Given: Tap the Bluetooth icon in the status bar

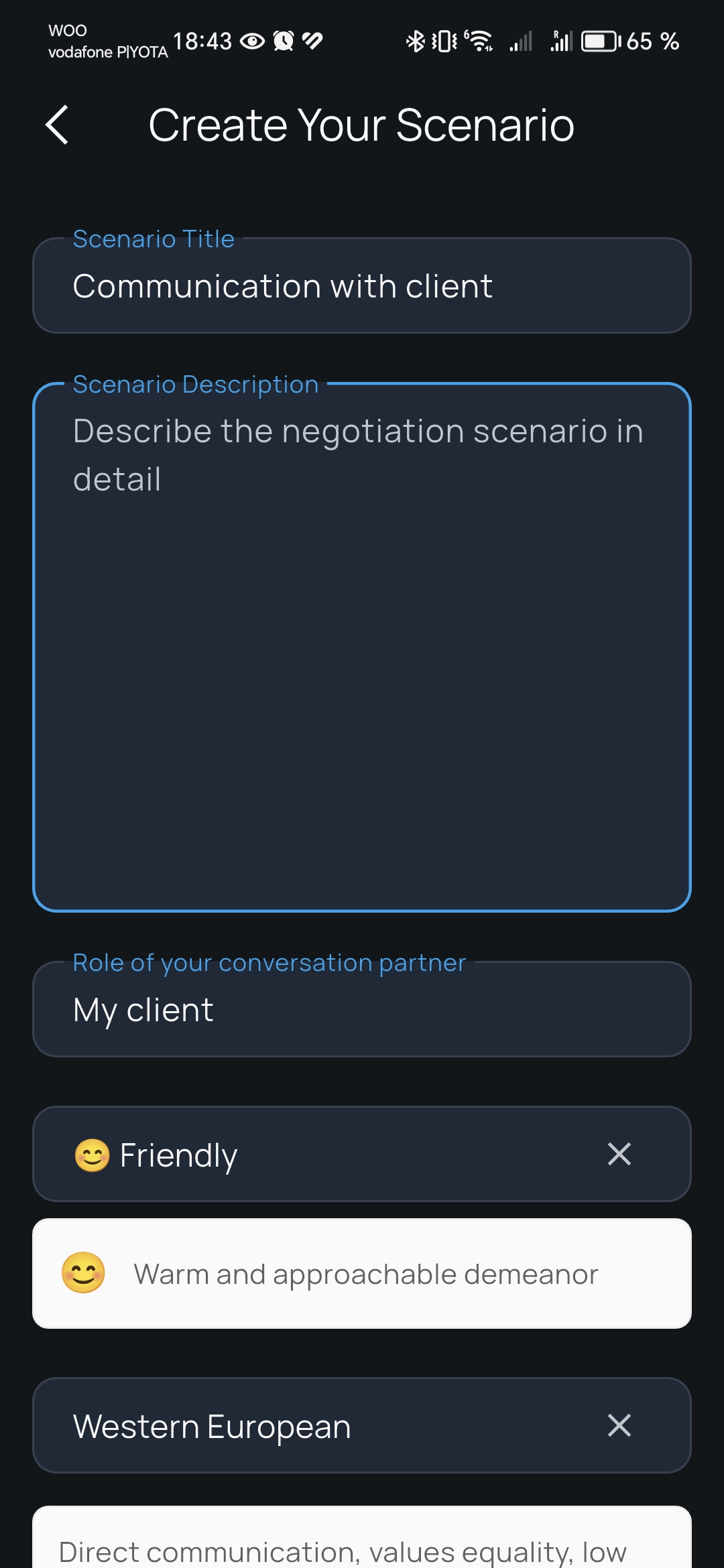Looking at the screenshot, I should (416, 41).
